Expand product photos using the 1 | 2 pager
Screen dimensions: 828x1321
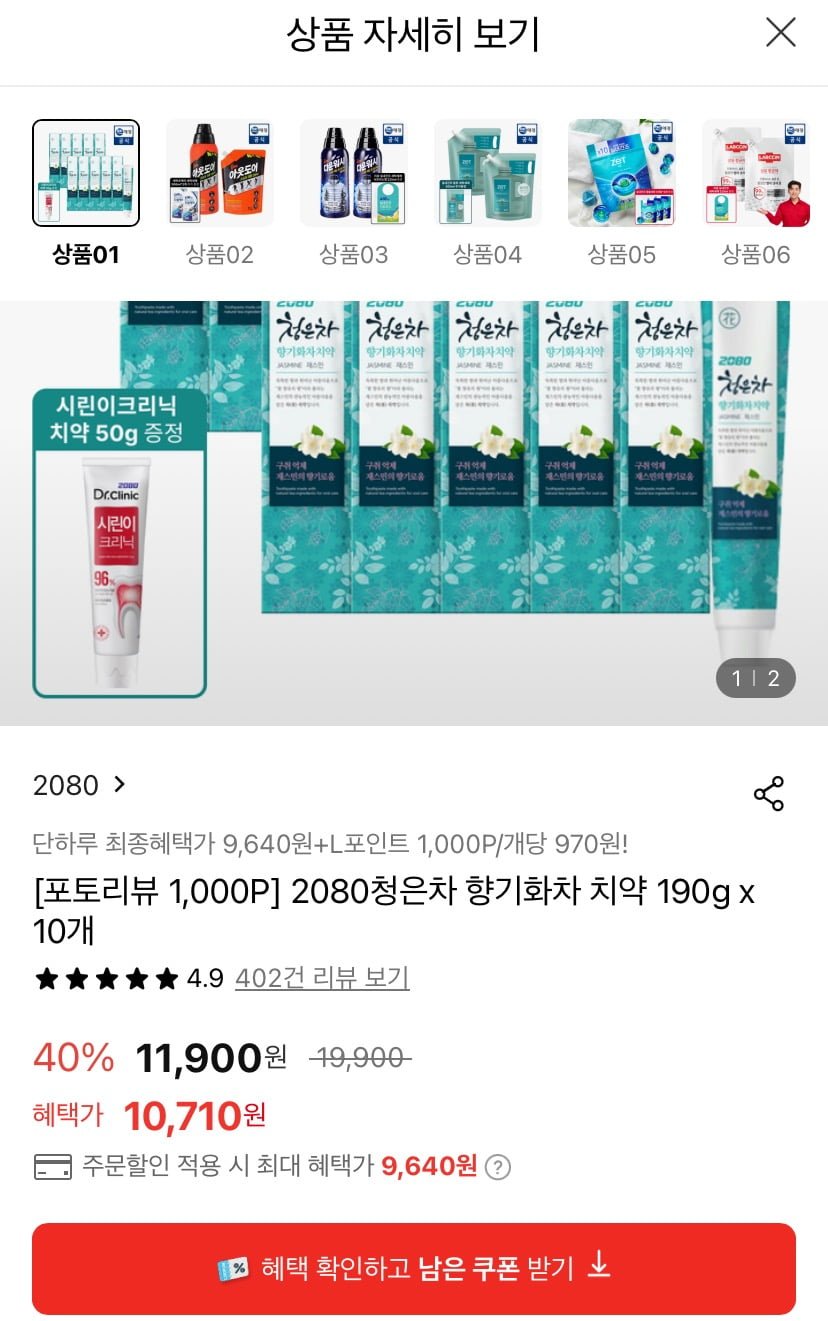pos(755,678)
